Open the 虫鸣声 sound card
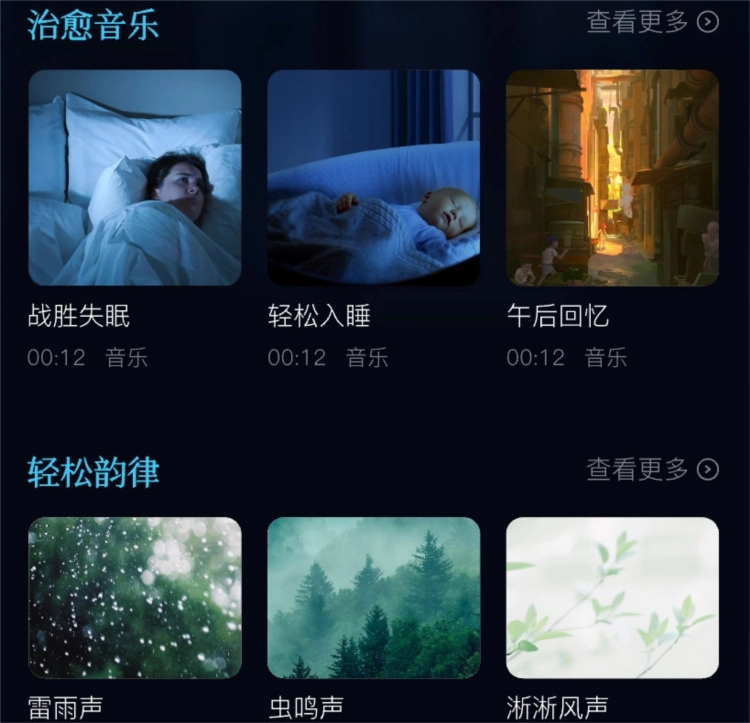 (373, 597)
